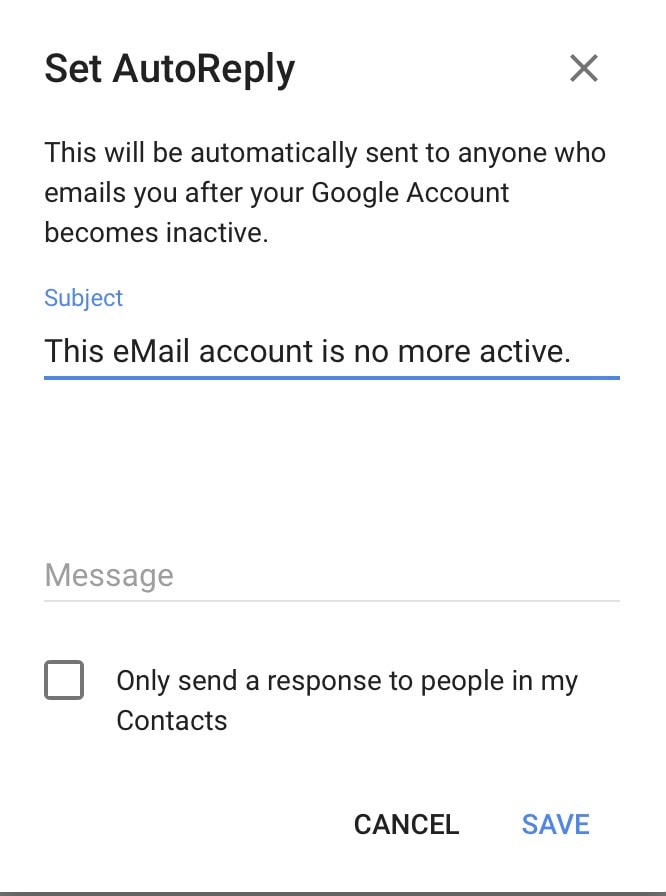Viewport: 666px width, 896px height.
Task: Save the AutoReply settings
Action: tap(556, 824)
